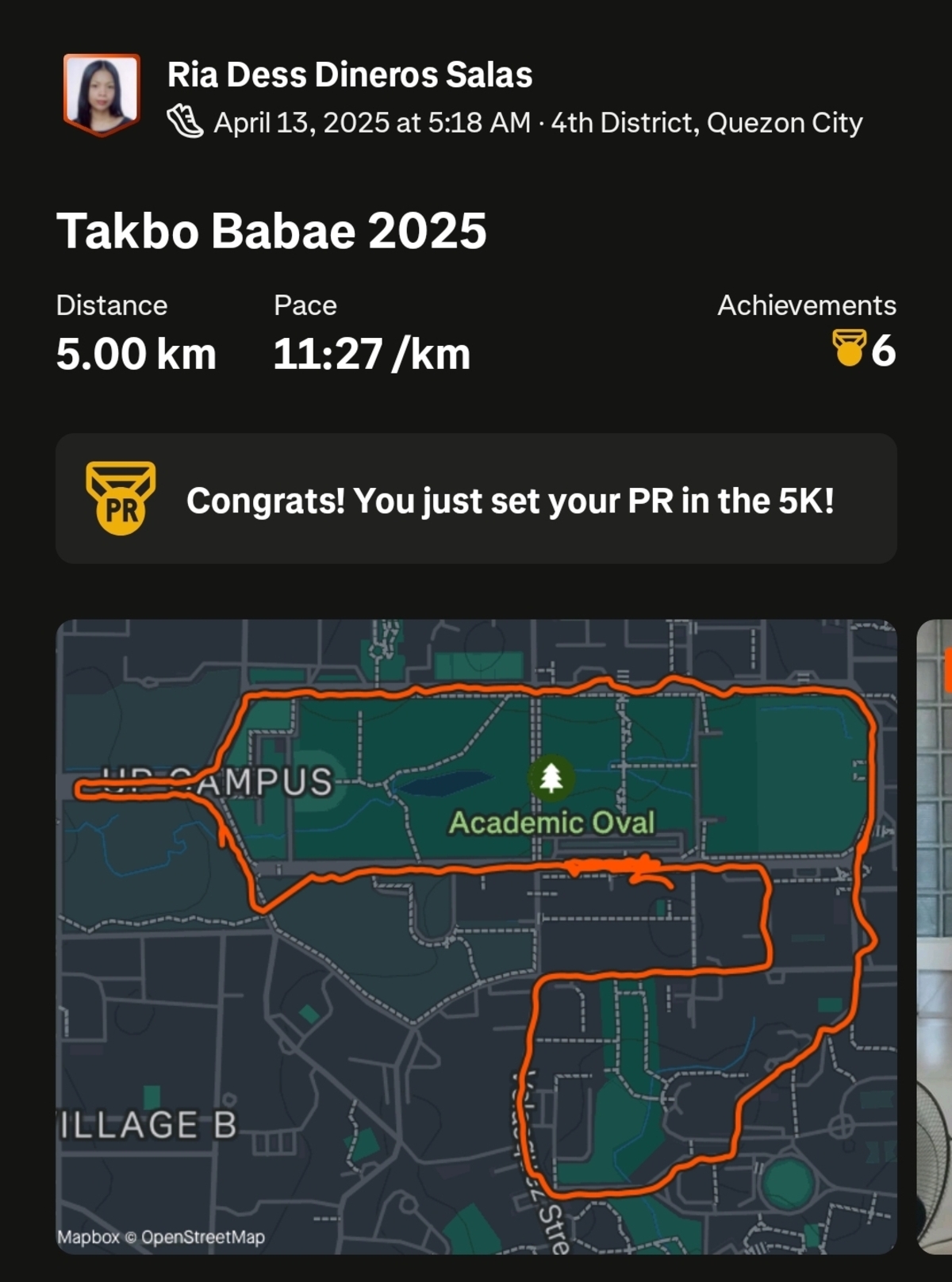This screenshot has height=1282, width=952.
Task: View the 6 achievements for this run
Action: tap(864, 349)
